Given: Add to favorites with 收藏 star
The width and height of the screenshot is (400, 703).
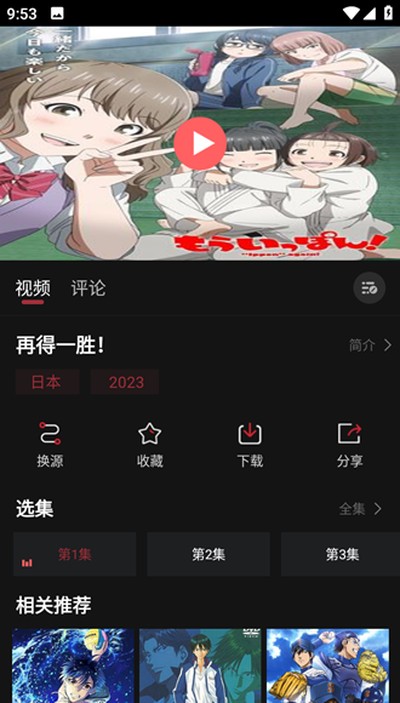Looking at the screenshot, I should point(150,444).
